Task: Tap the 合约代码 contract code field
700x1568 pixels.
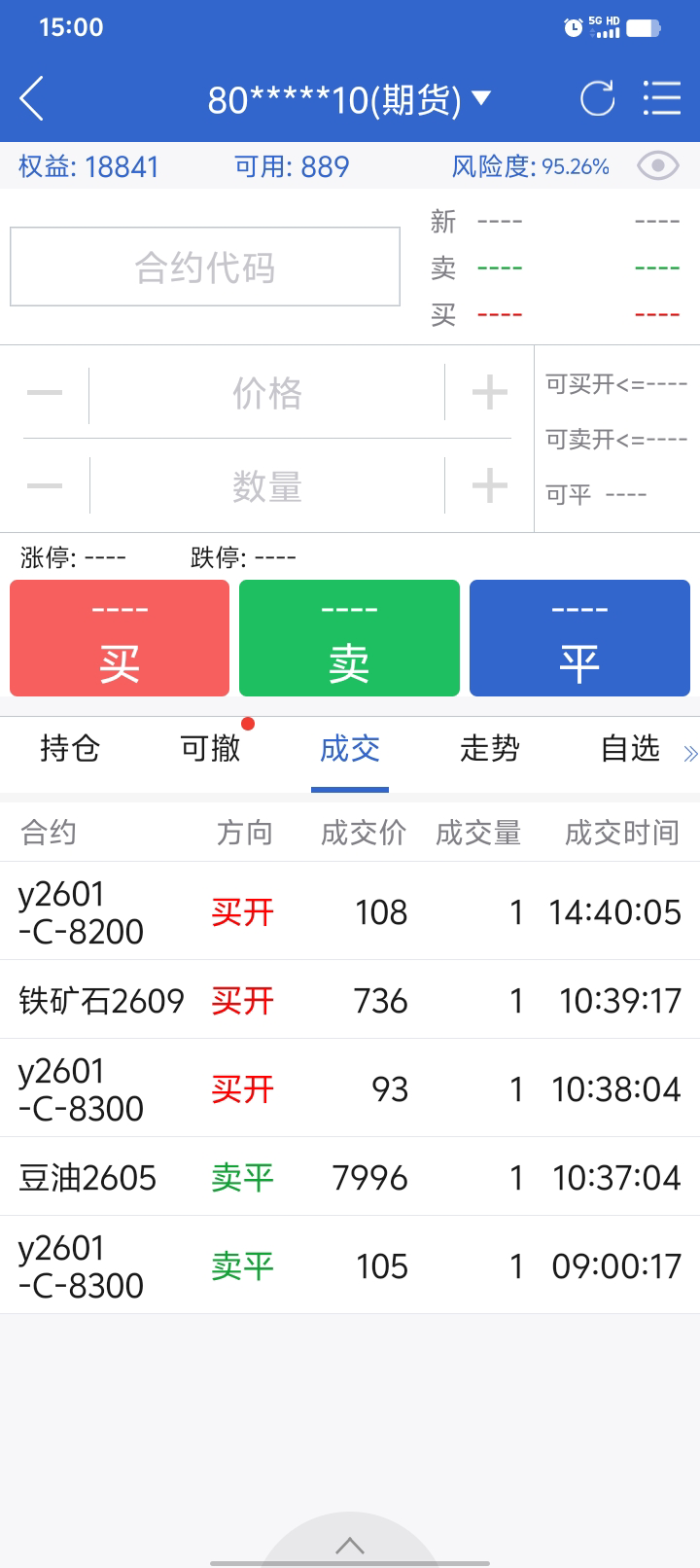Action: (205, 267)
